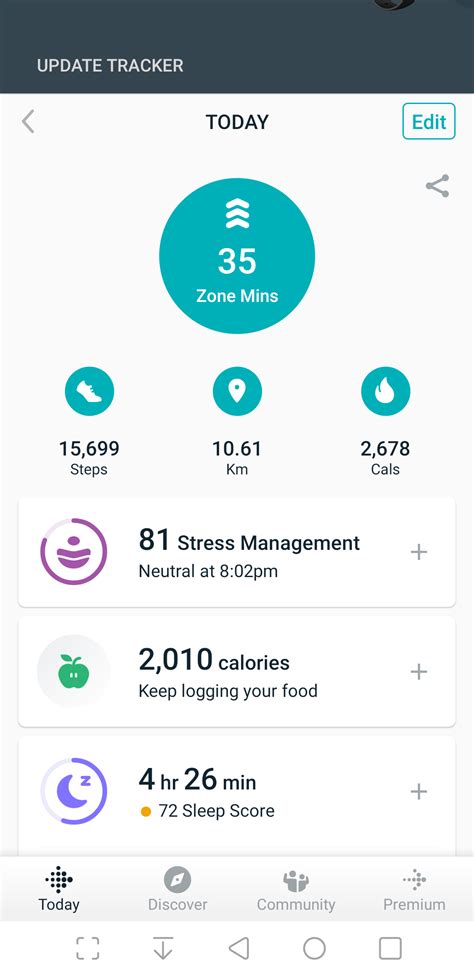Open the 2,010 calories food card
Screen dimensions: 474x976
click(237, 672)
